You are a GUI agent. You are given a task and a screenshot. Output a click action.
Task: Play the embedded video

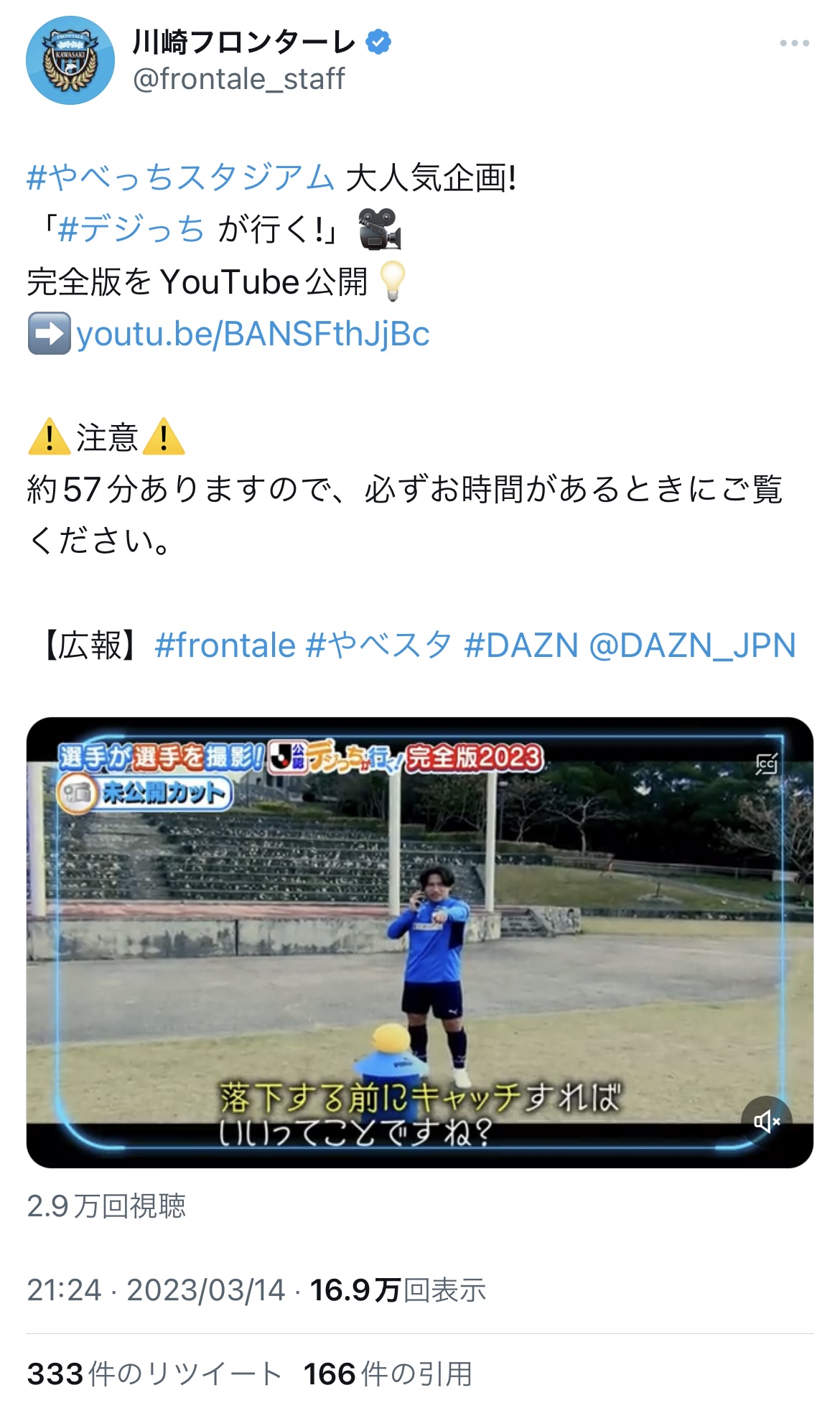tap(420, 942)
